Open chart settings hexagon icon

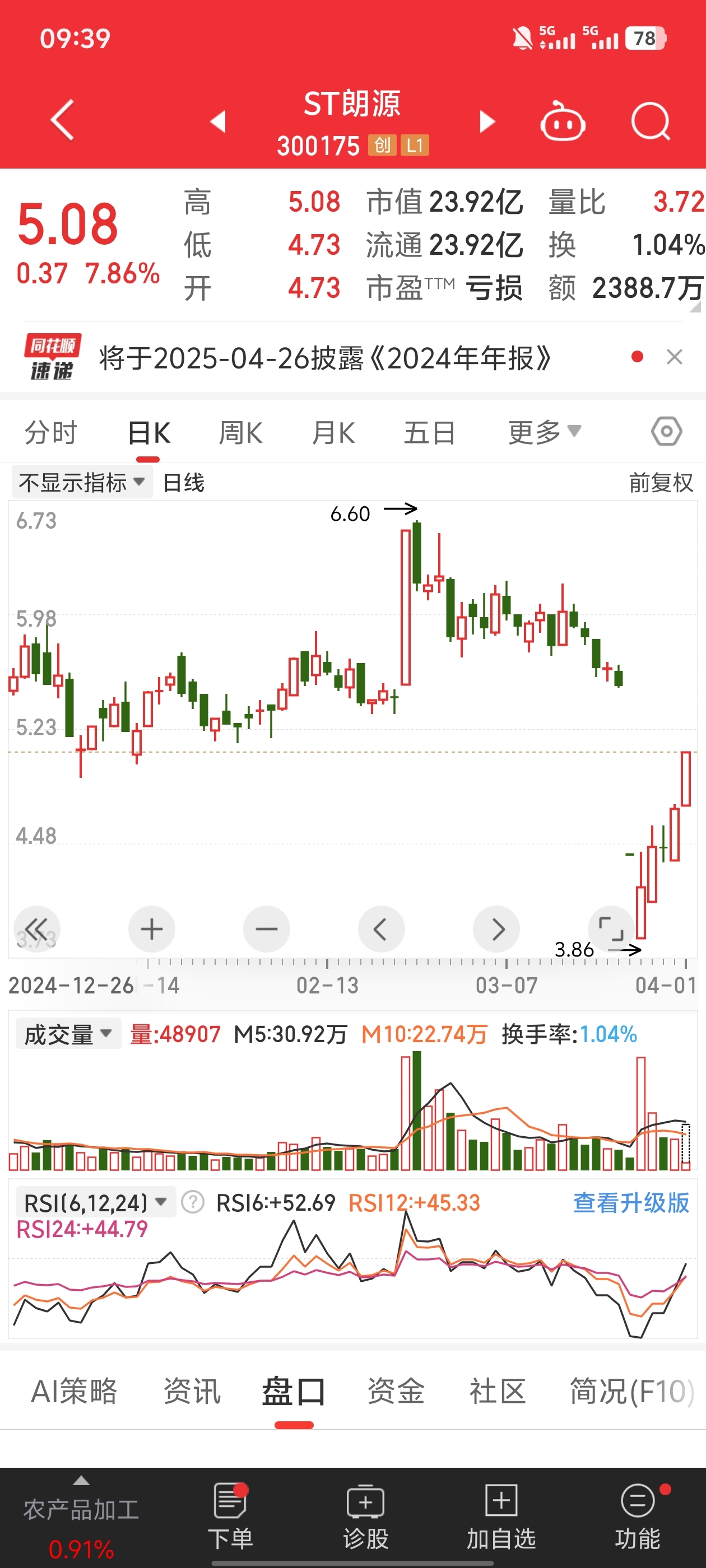666,432
